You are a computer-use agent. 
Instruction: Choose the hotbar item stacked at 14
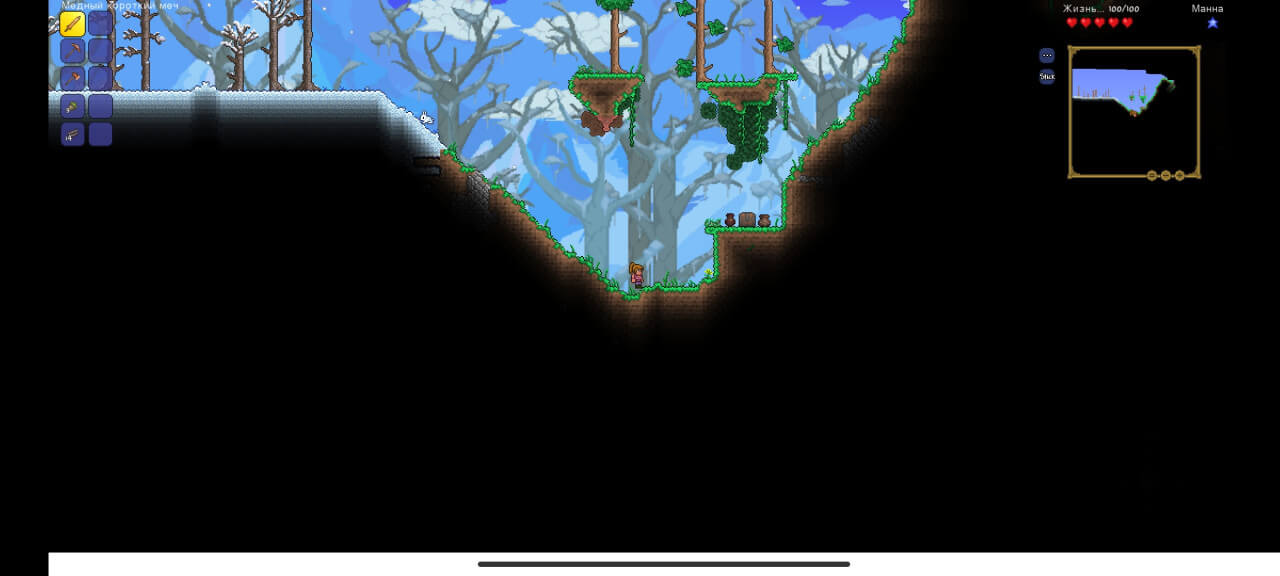[x=72, y=134]
